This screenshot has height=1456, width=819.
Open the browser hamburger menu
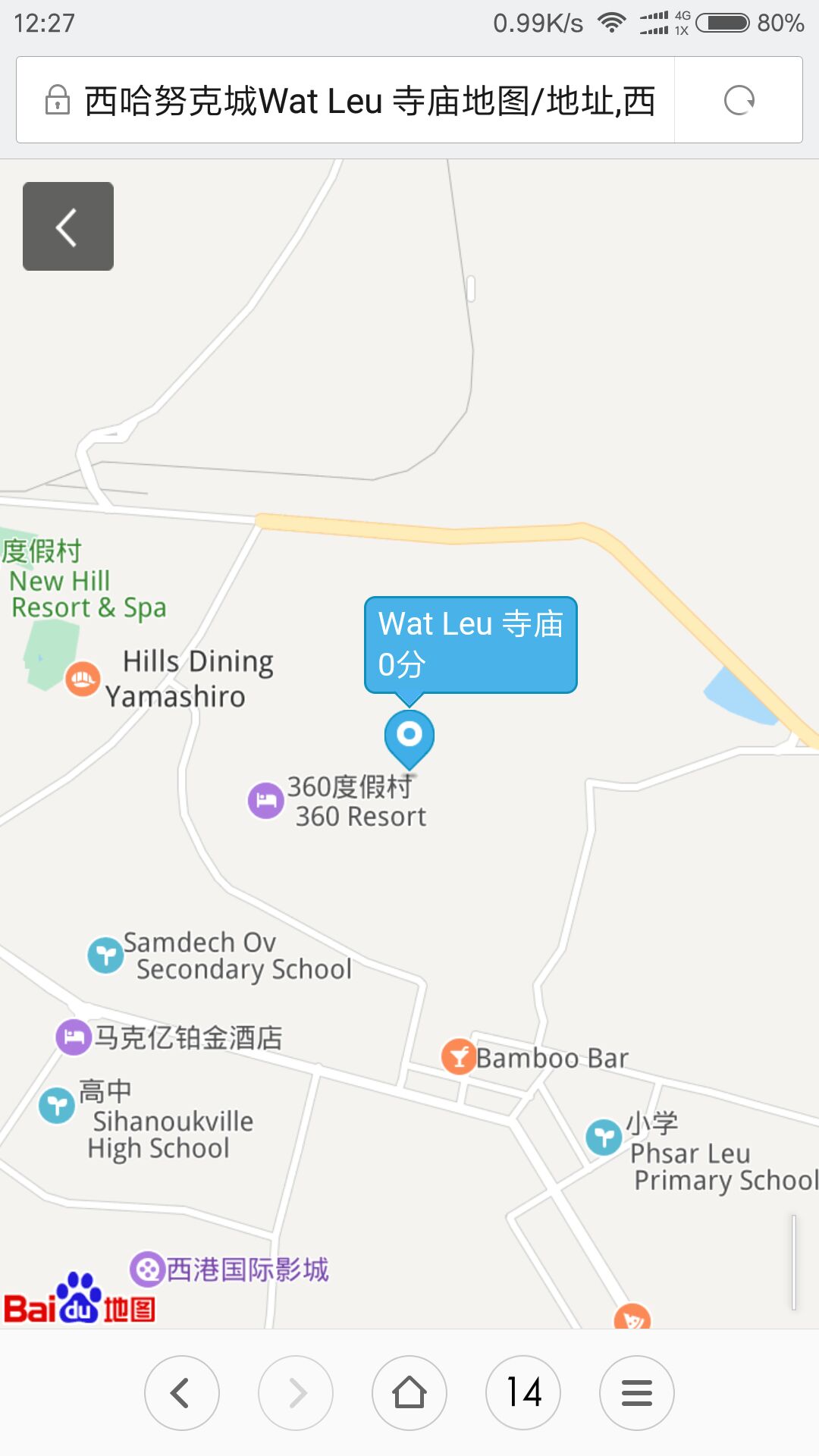point(637,1393)
